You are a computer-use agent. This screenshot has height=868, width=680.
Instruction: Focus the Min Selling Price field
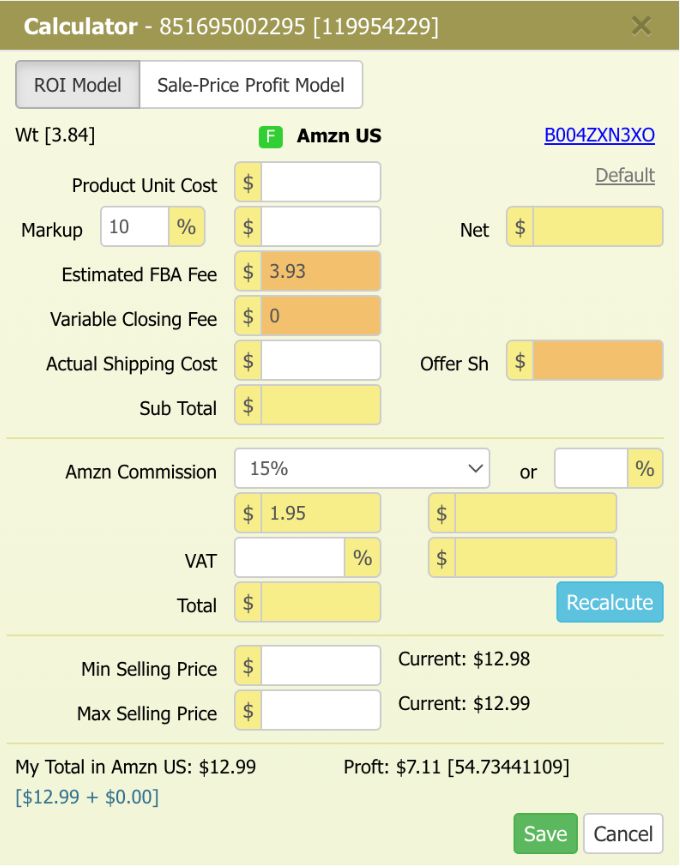pyautogui.click(x=320, y=666)
